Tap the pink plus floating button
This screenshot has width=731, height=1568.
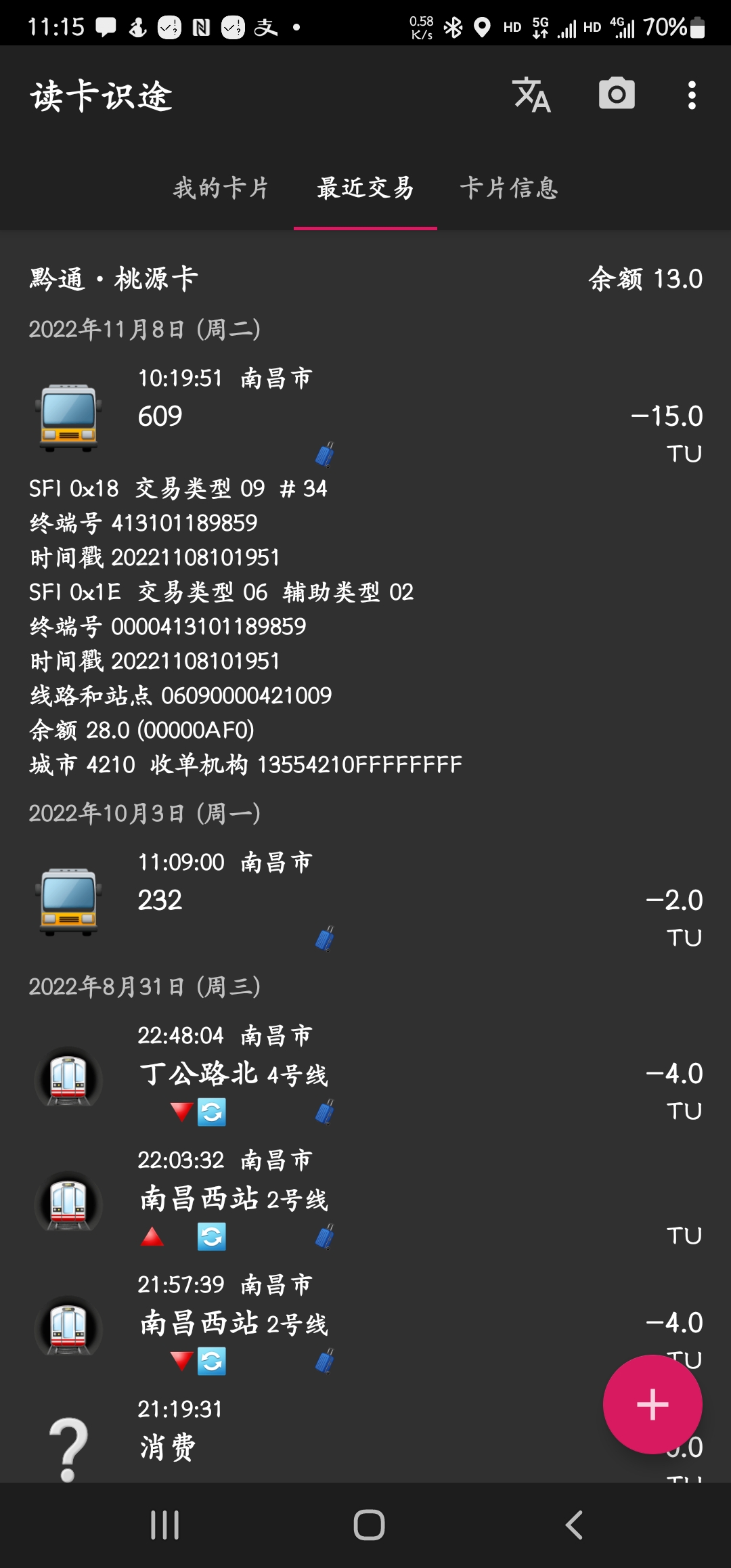click(652, 1404)
